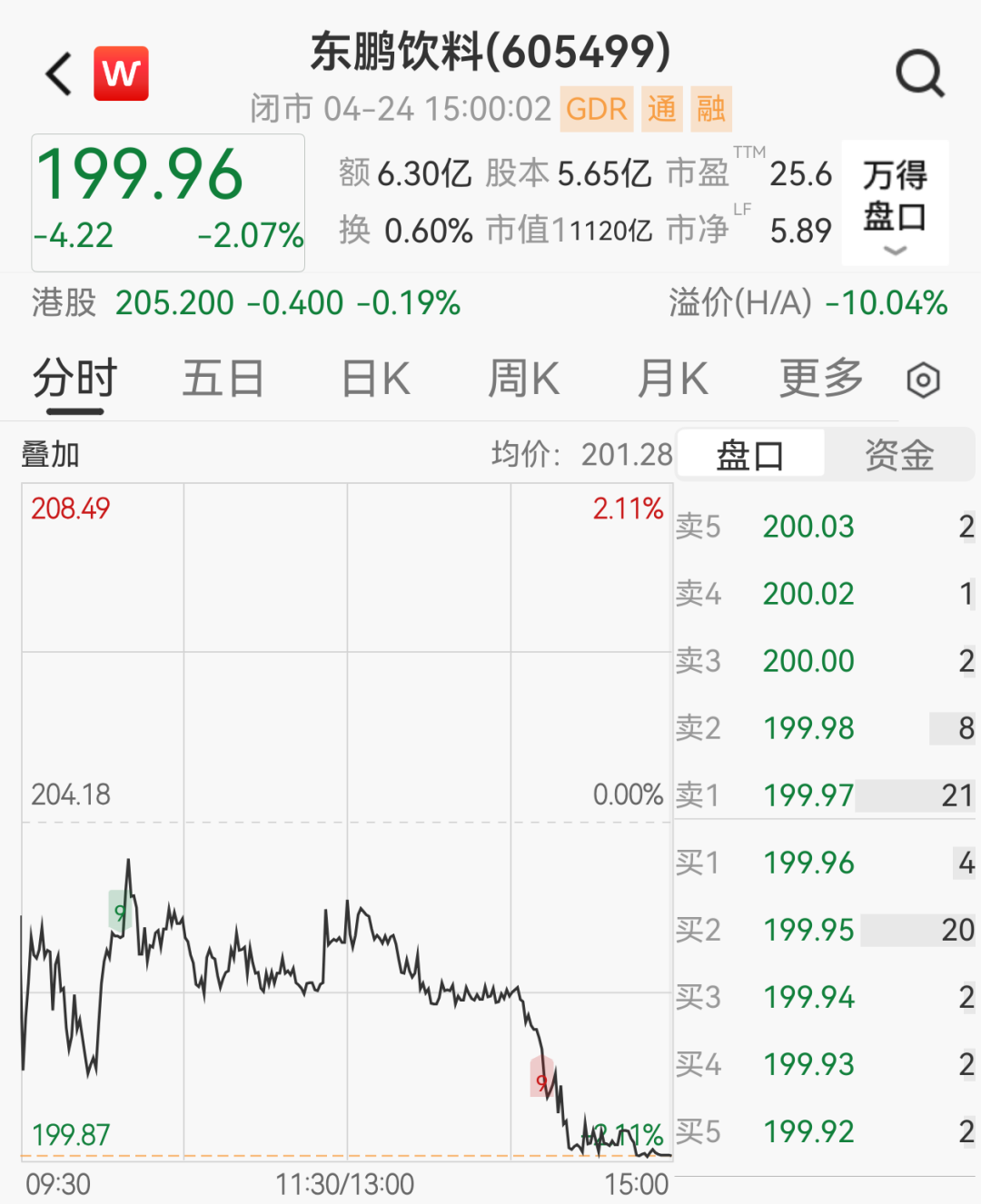Viewport: 981px width, 1204px height.
Task: Click the GDR badge
Action: (596, 109)
